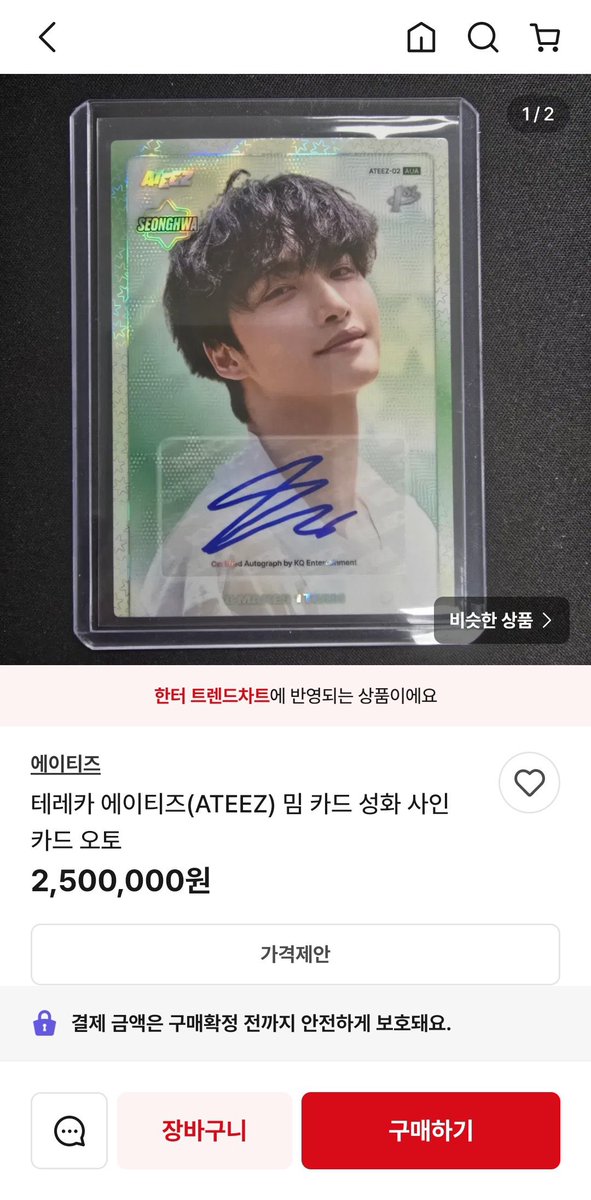Open search from the top bar
This screenshot has width=591, height=1200.
pyautogui.click(x=483, y=37)
